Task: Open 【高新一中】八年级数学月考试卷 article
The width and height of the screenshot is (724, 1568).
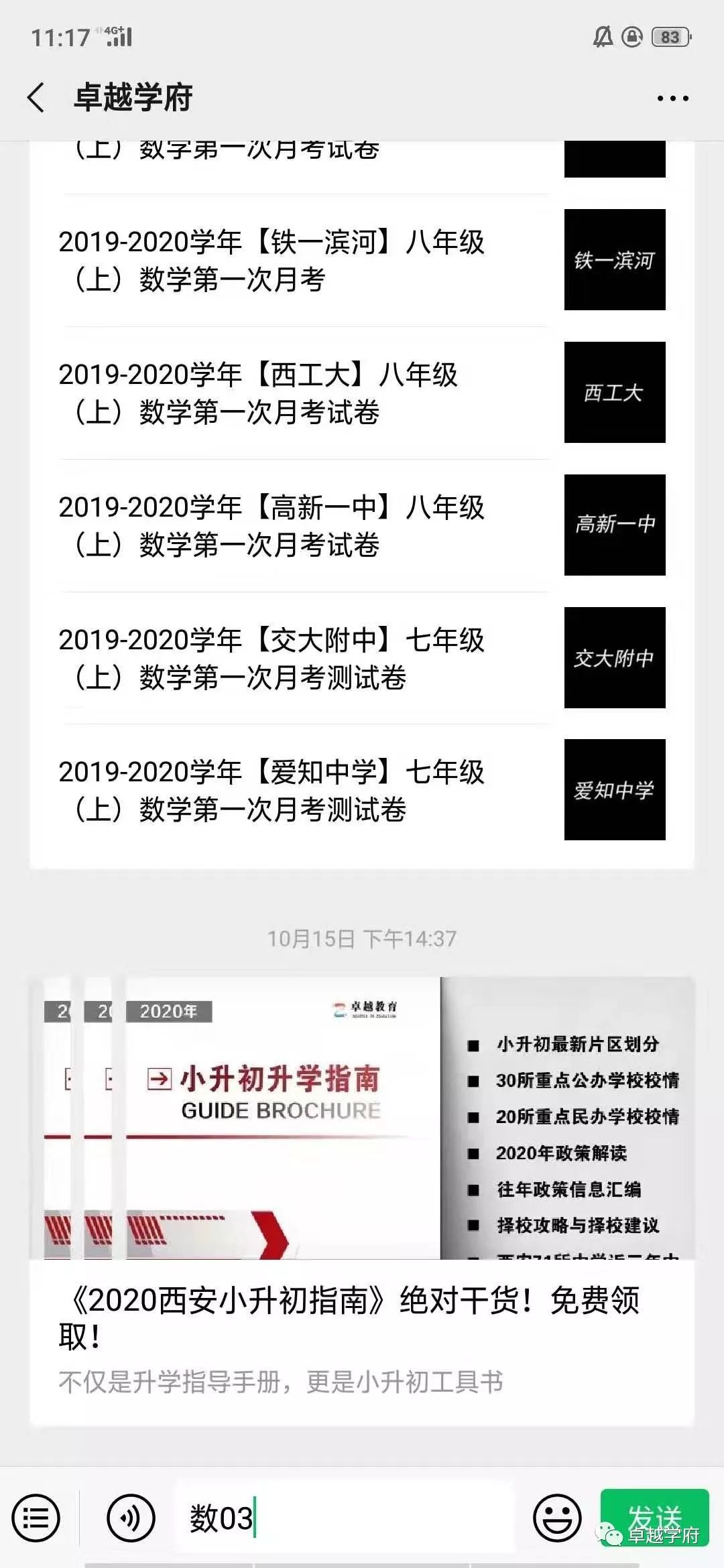Action: [x=362, y=525]
